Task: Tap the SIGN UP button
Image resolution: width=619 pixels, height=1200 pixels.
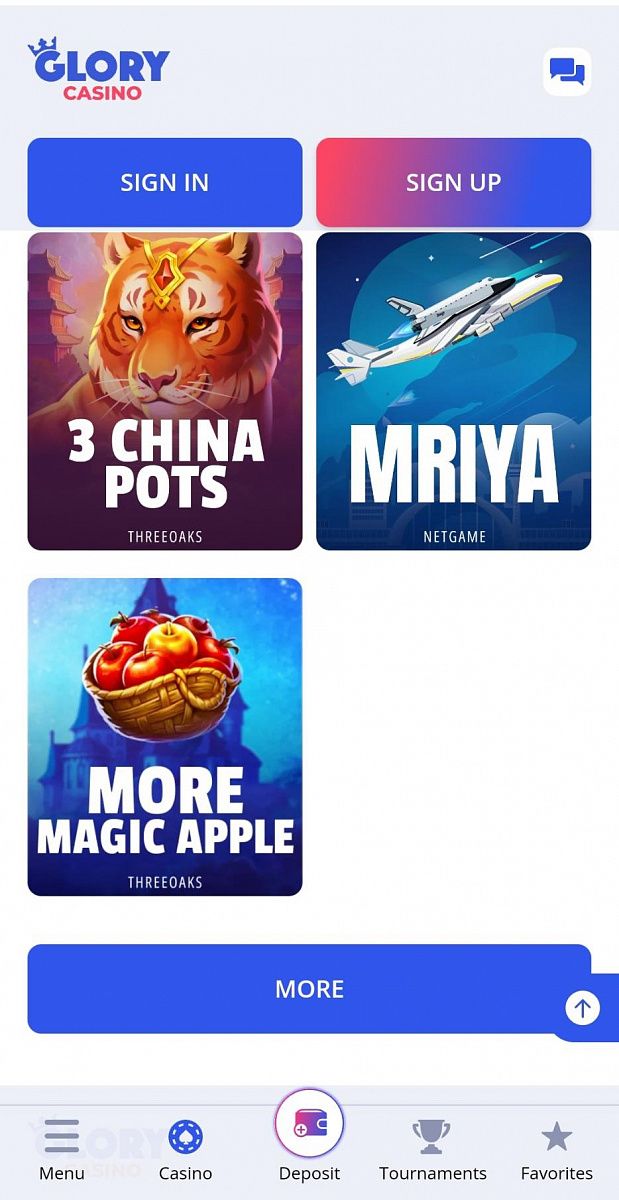Action: [453, 182]
